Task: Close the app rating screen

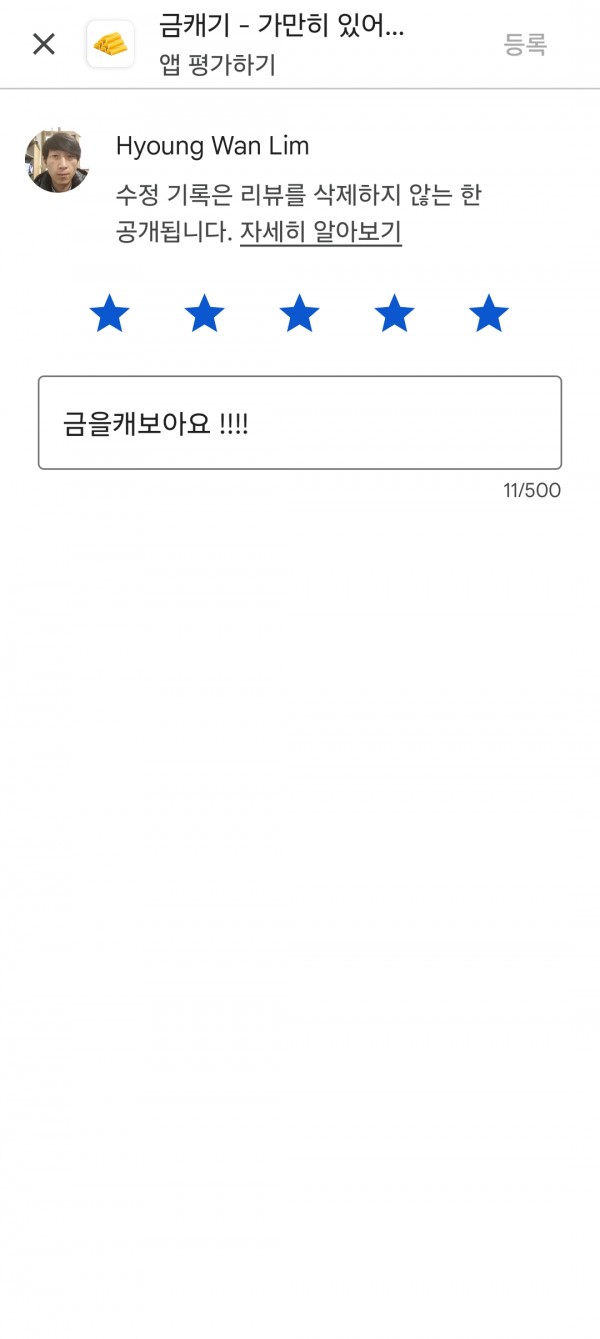Action: pyautogui.click(x=44, y=44)
